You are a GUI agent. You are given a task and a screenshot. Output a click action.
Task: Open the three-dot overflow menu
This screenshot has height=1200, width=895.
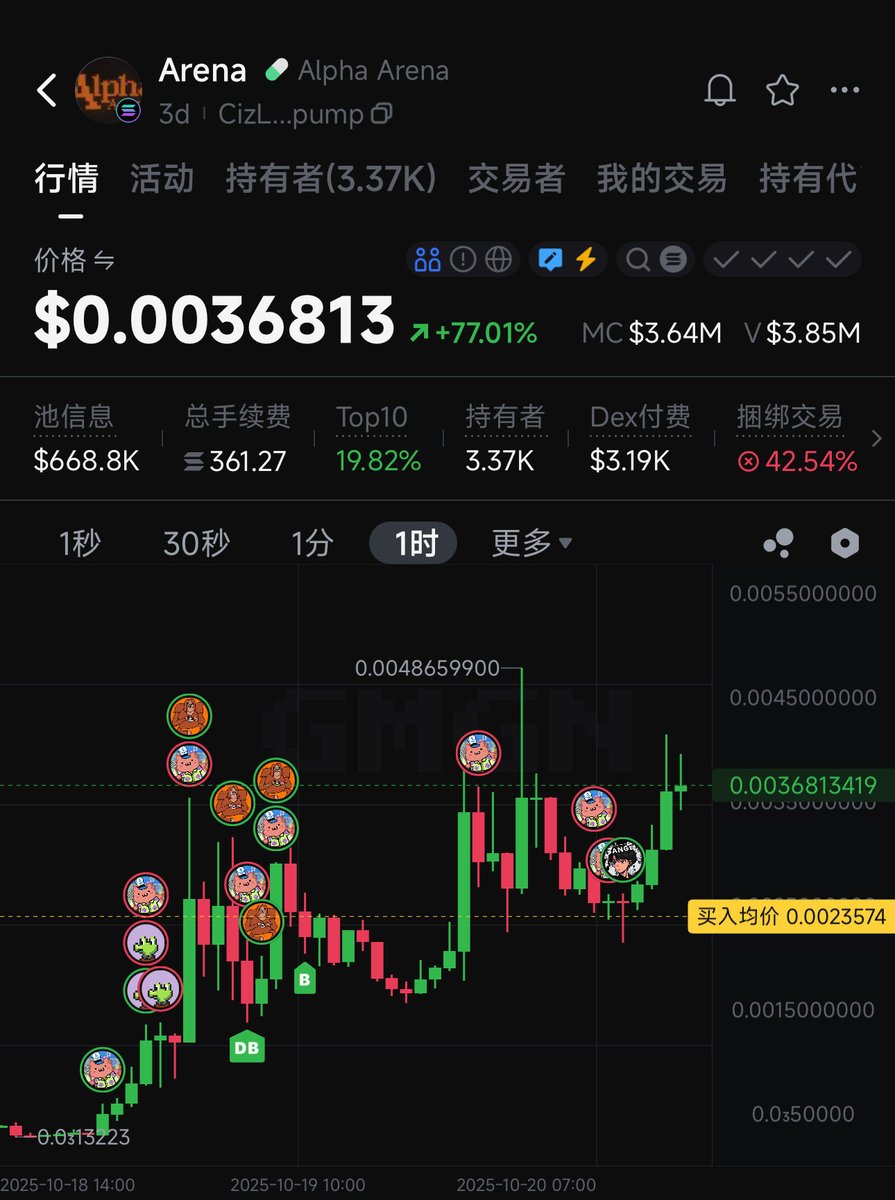(x=845, y=90)
